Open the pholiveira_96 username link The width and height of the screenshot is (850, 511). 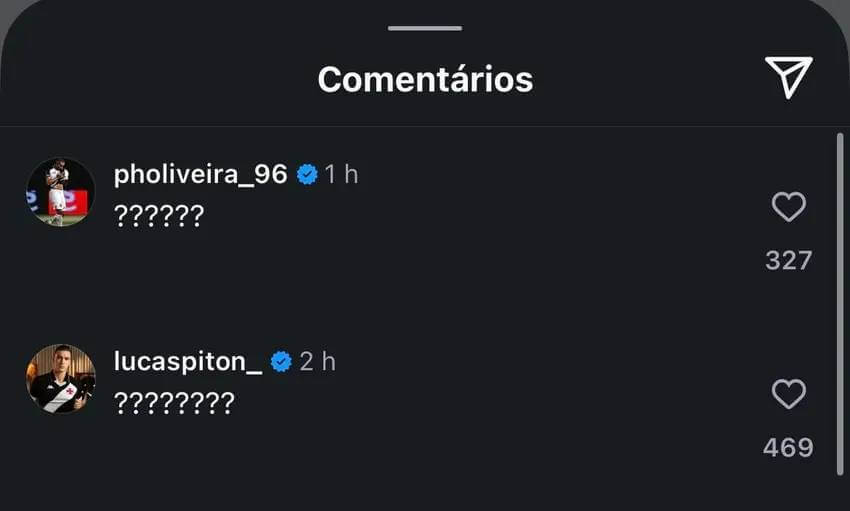click(x=200, y=174)
